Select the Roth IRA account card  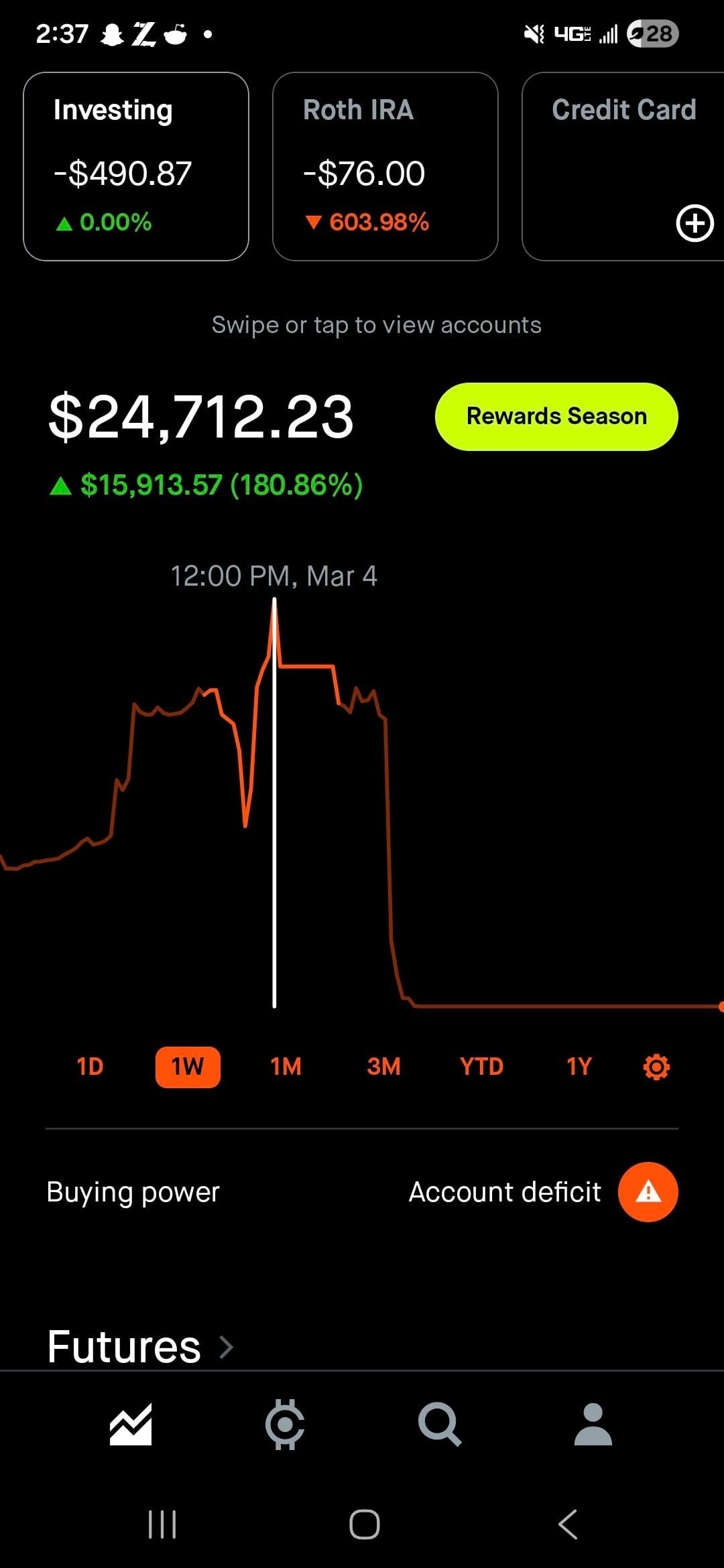[385, 166]
